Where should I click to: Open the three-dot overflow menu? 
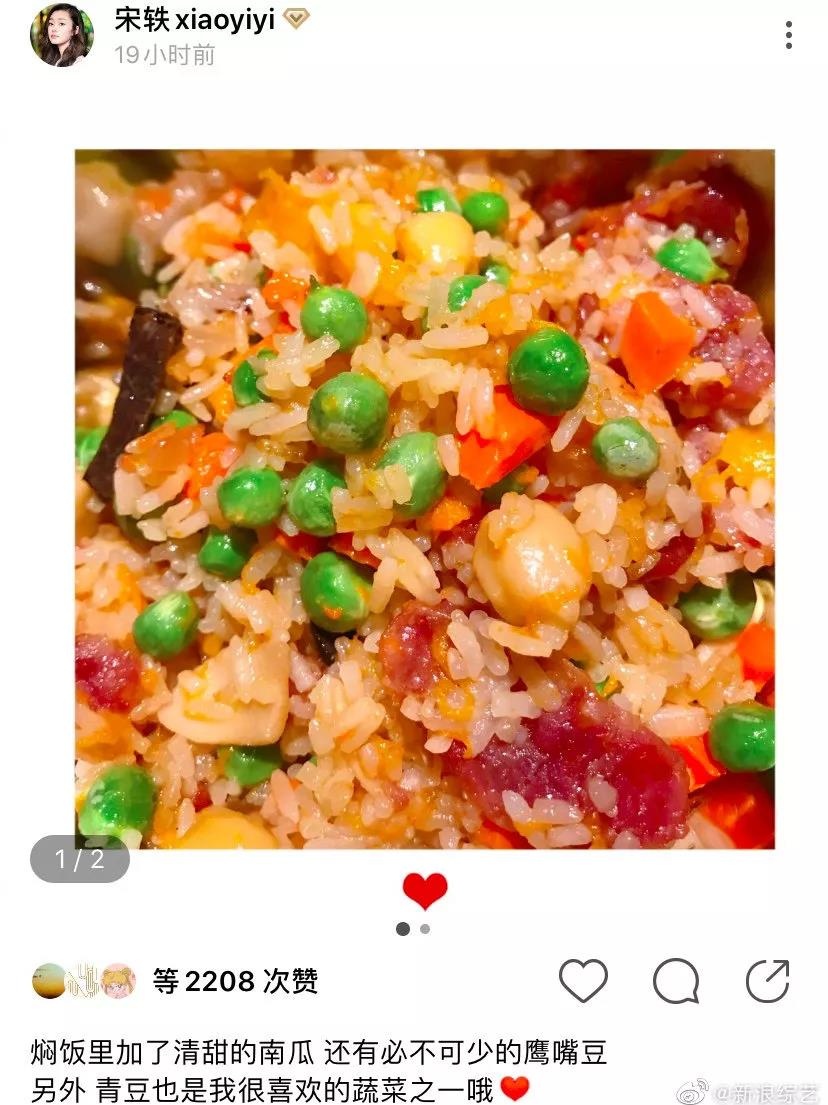point(788,35)
